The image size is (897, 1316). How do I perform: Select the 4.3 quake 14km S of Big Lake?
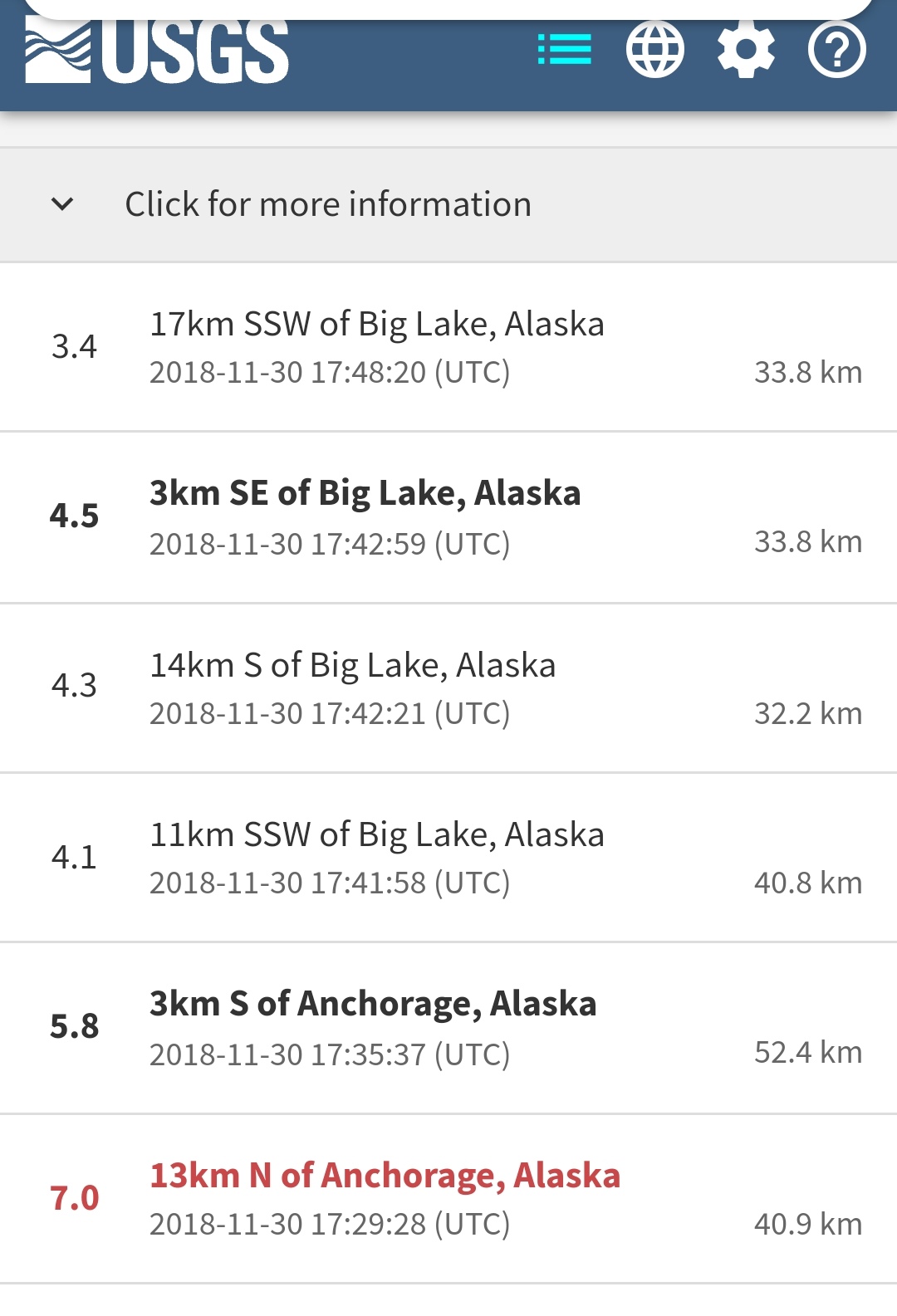tap(353, 687)
